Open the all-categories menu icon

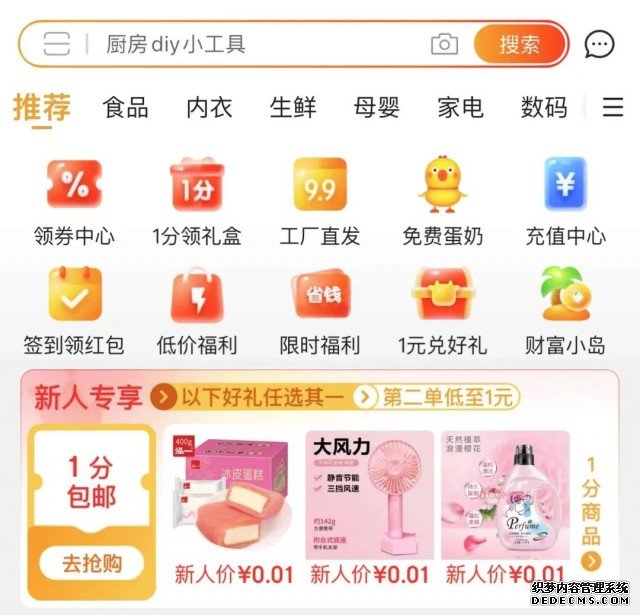tap(612, 107)
